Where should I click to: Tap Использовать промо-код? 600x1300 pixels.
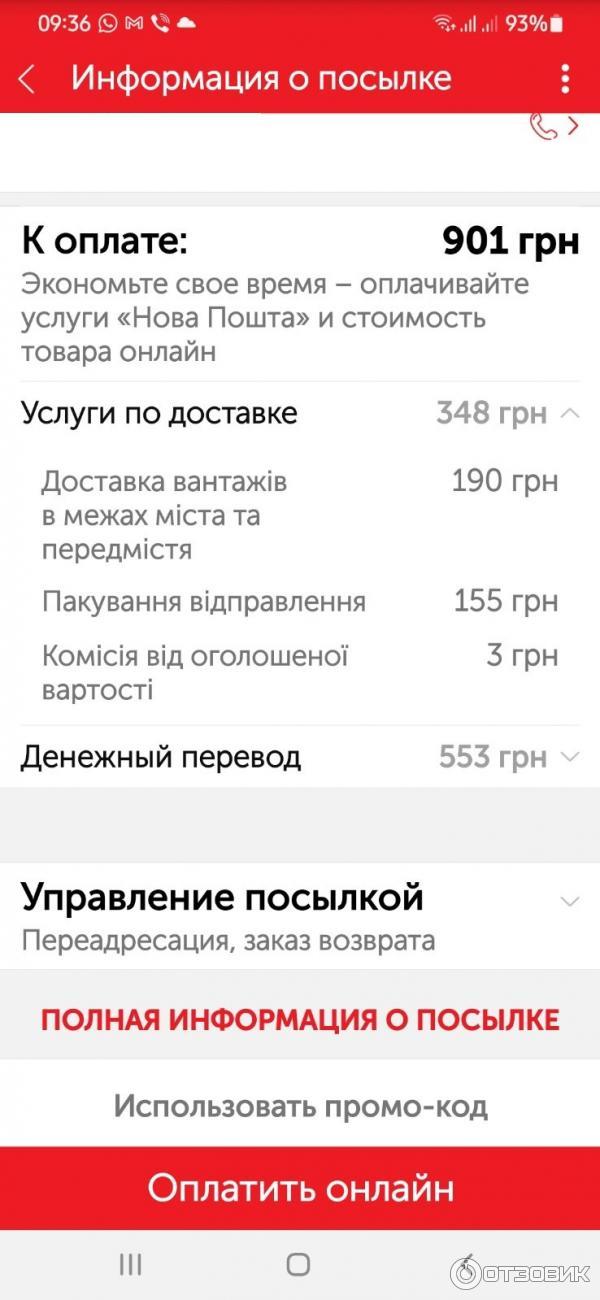(300, 1106)
